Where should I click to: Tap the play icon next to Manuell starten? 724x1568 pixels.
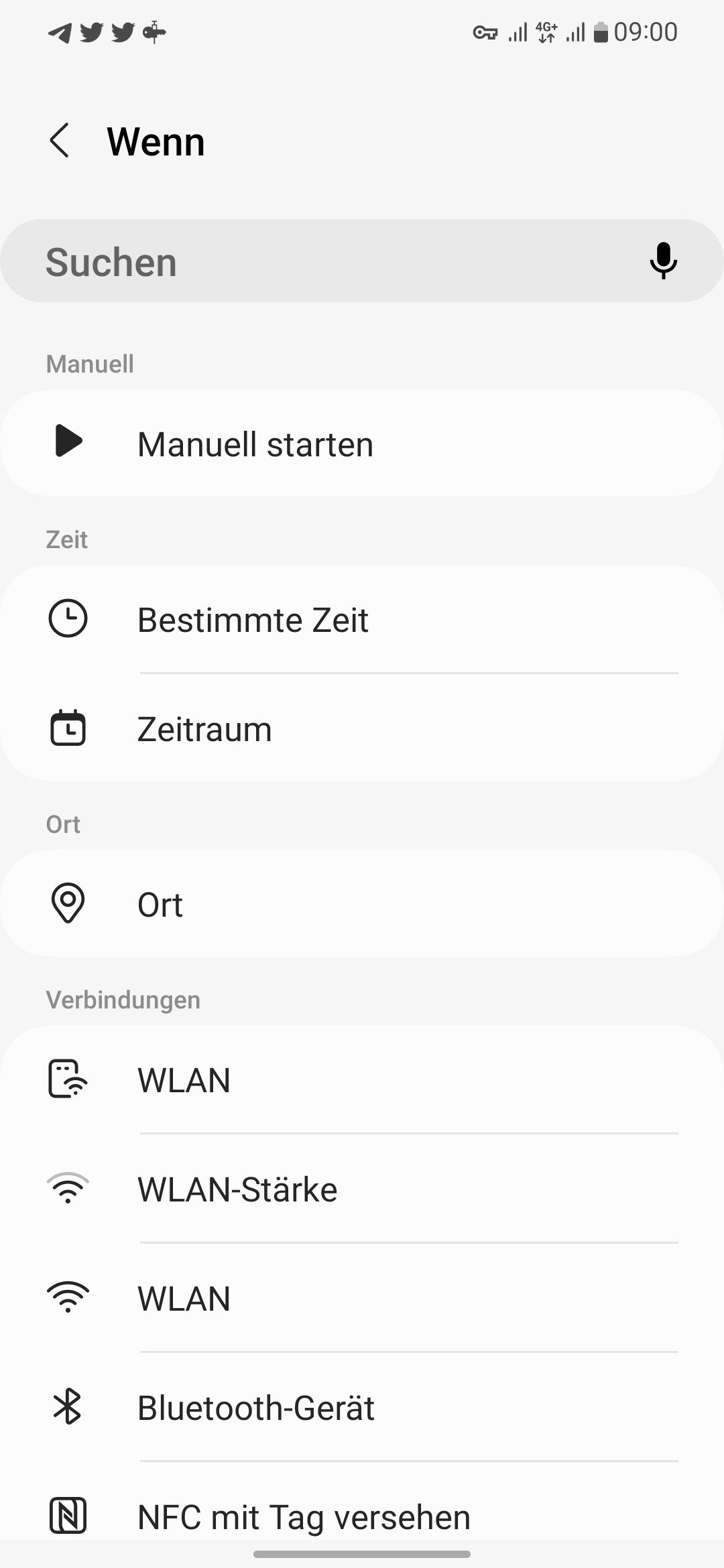coord(68,442)
